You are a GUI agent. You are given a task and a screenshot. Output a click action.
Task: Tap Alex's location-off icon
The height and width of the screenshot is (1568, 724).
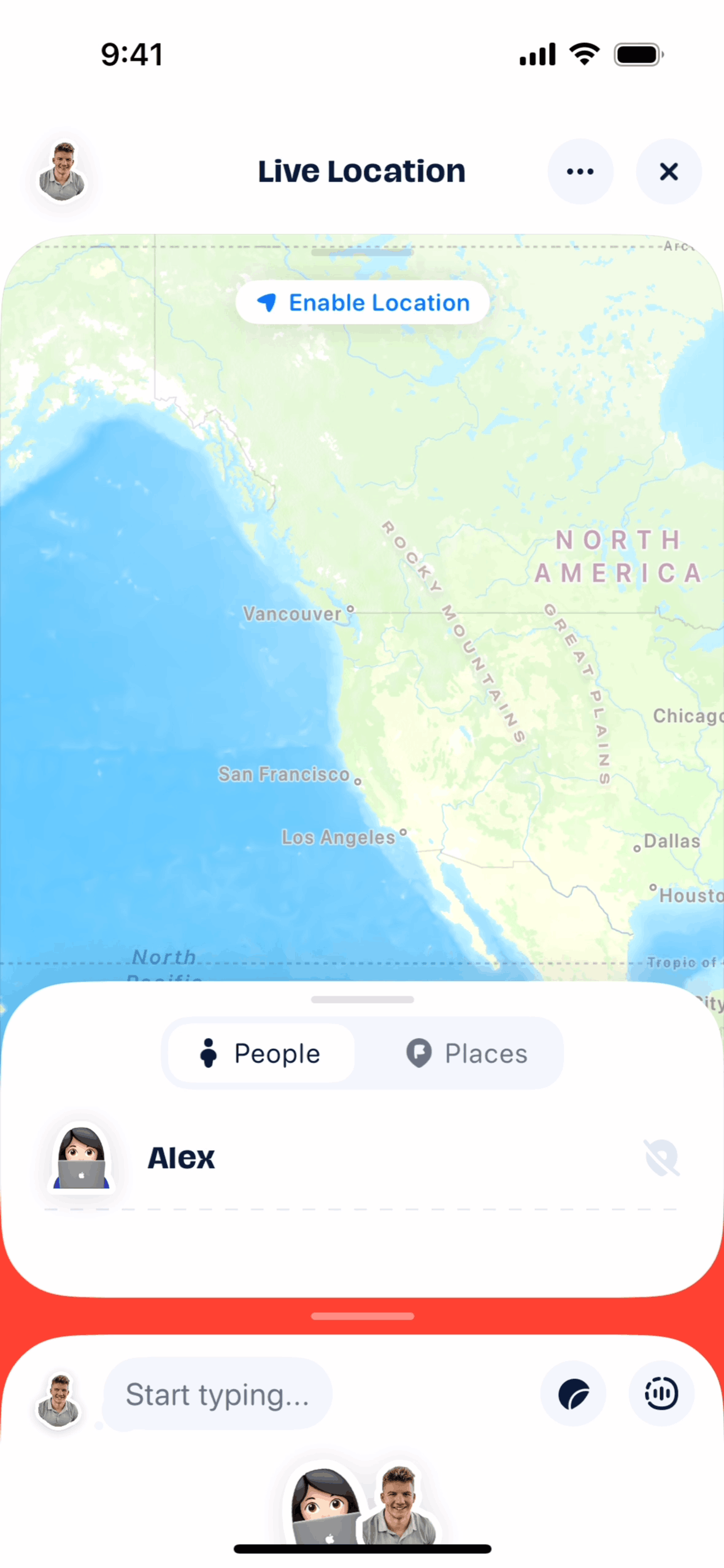661,1158
